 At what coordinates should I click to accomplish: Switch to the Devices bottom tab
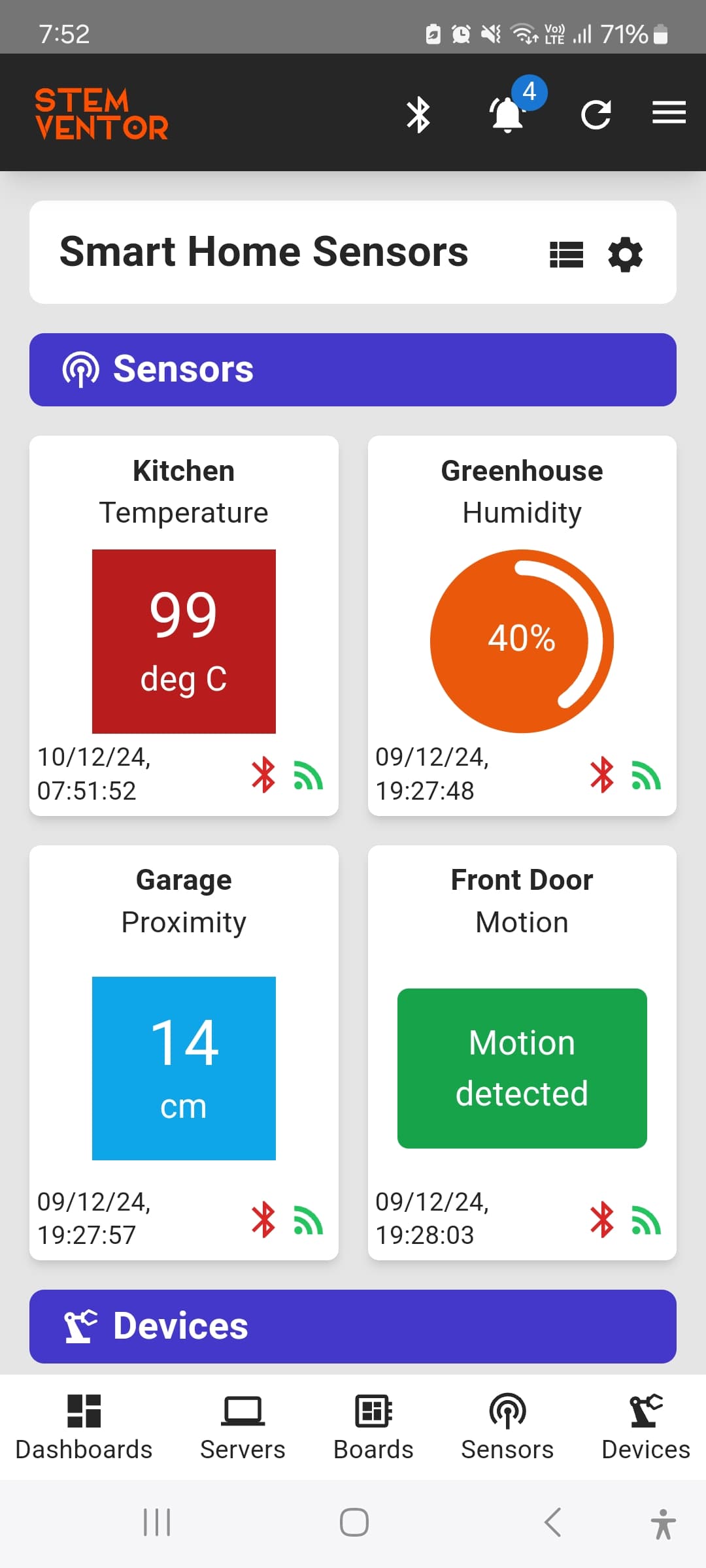click(x=646, y=1427)
